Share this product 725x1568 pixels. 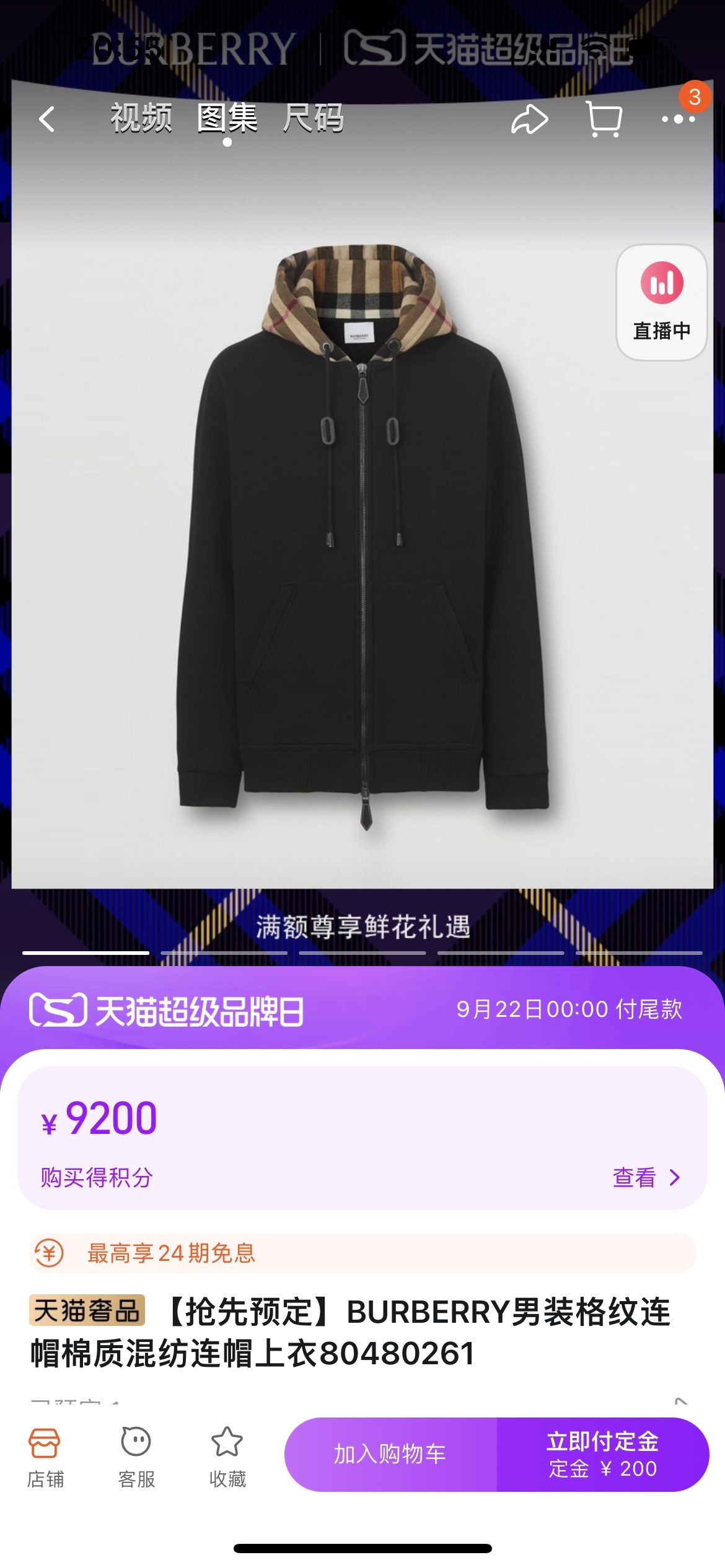529,119
